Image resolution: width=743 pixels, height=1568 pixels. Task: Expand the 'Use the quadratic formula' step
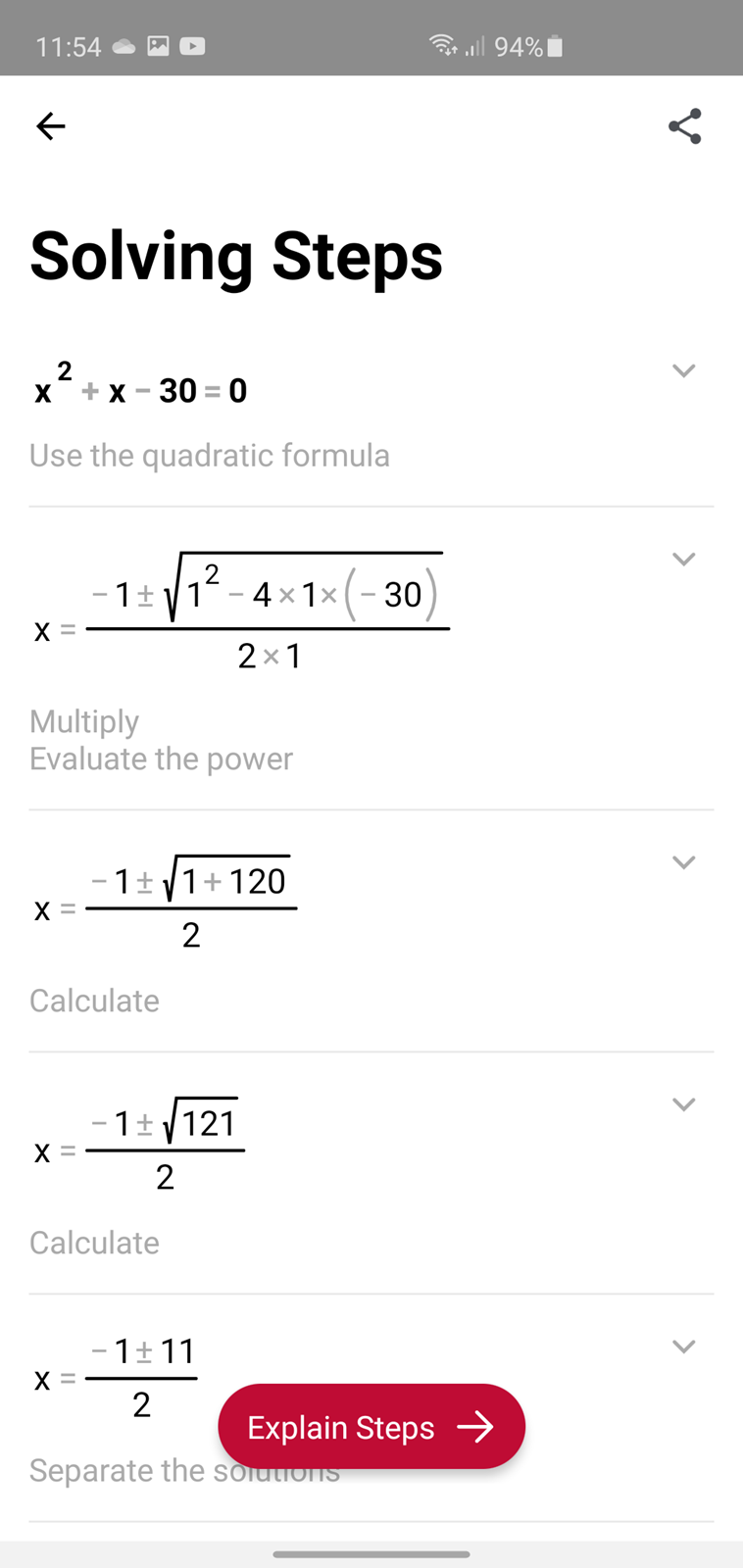coord(683,370)
